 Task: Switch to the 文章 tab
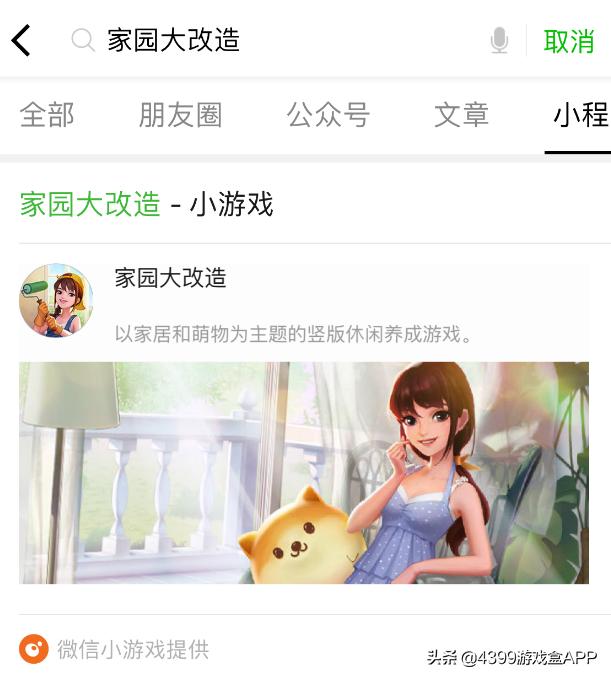(x=461, y=115)
